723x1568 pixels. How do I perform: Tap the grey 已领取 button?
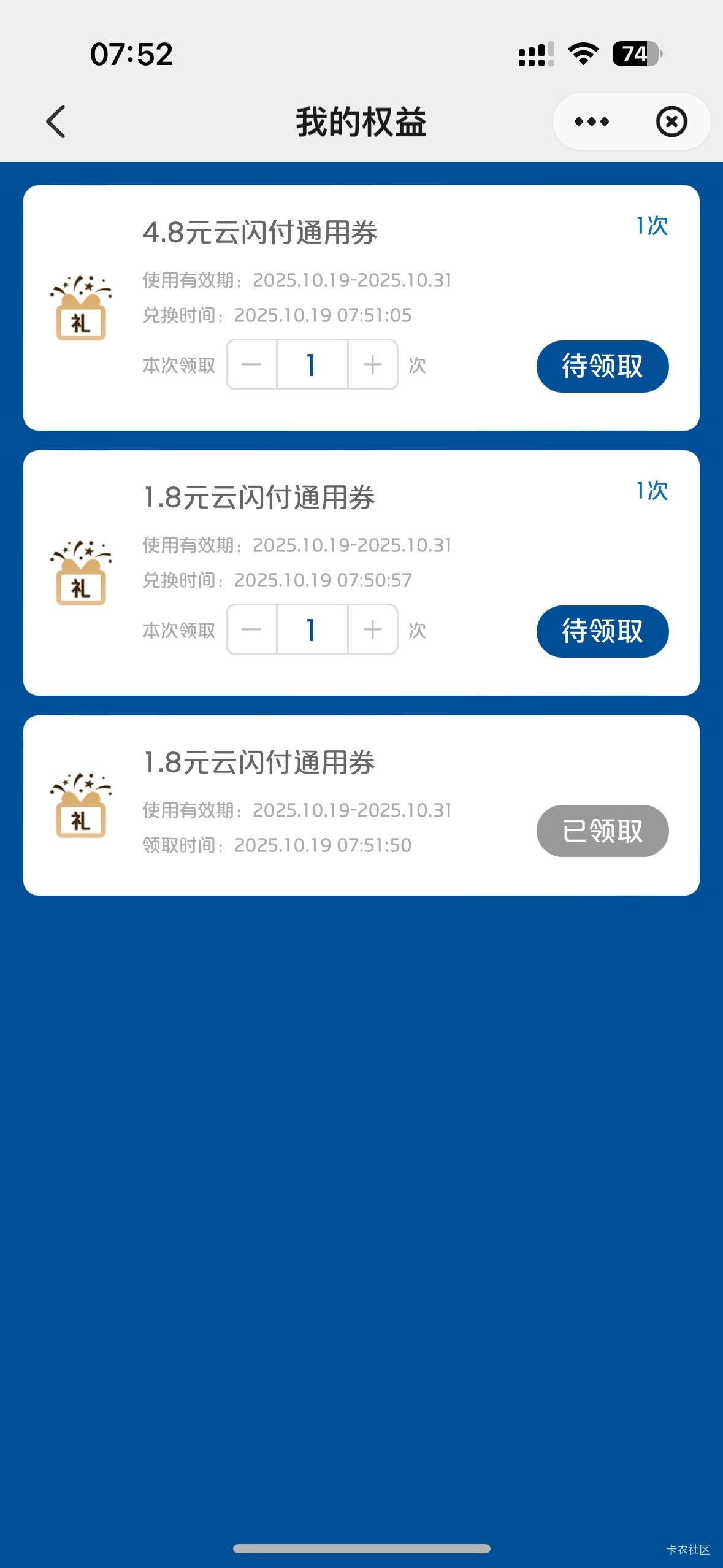(602, 831)
